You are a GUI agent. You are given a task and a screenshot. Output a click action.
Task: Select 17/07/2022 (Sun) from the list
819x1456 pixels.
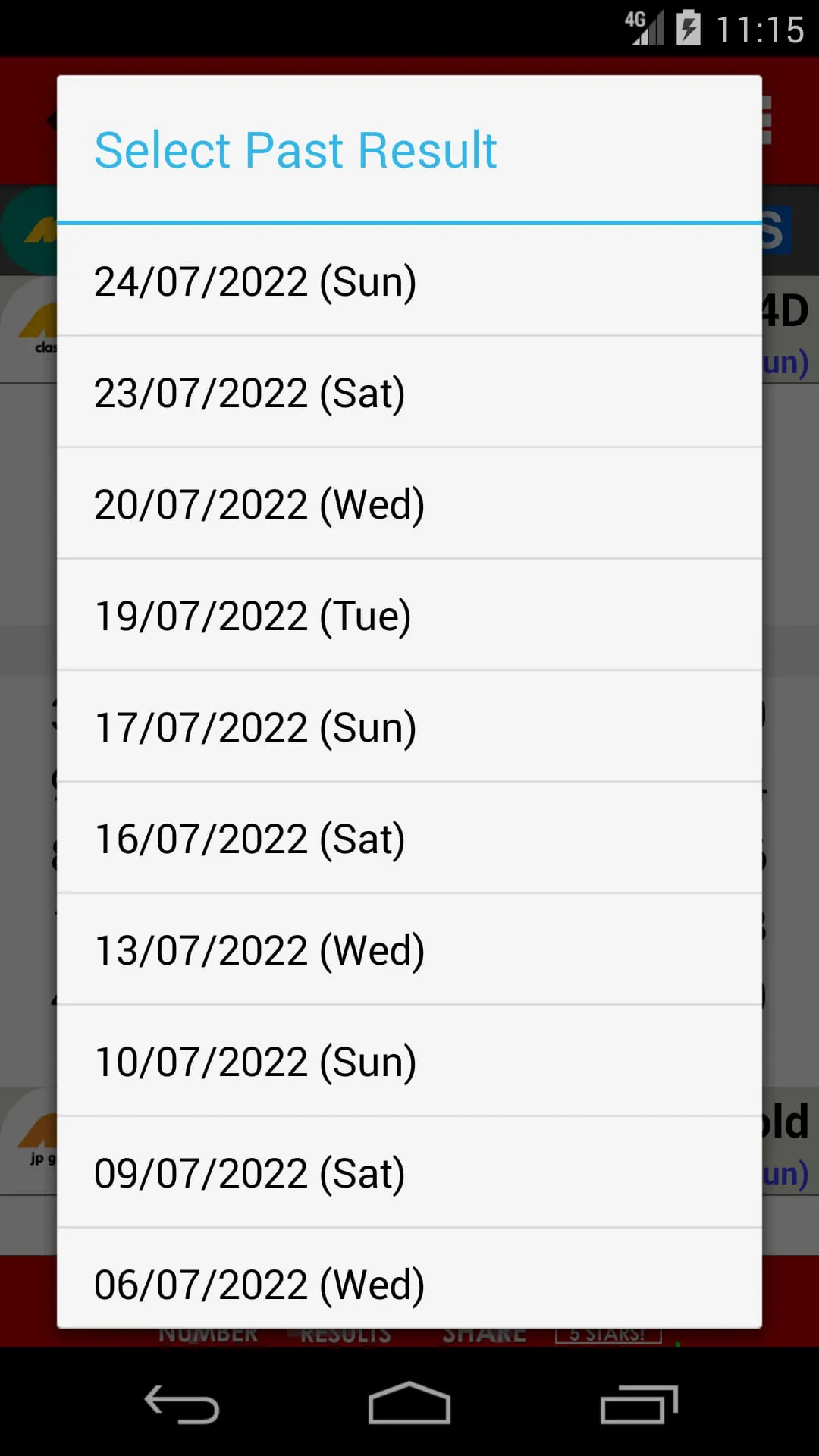pyautogui.click(x=409, y=727)
